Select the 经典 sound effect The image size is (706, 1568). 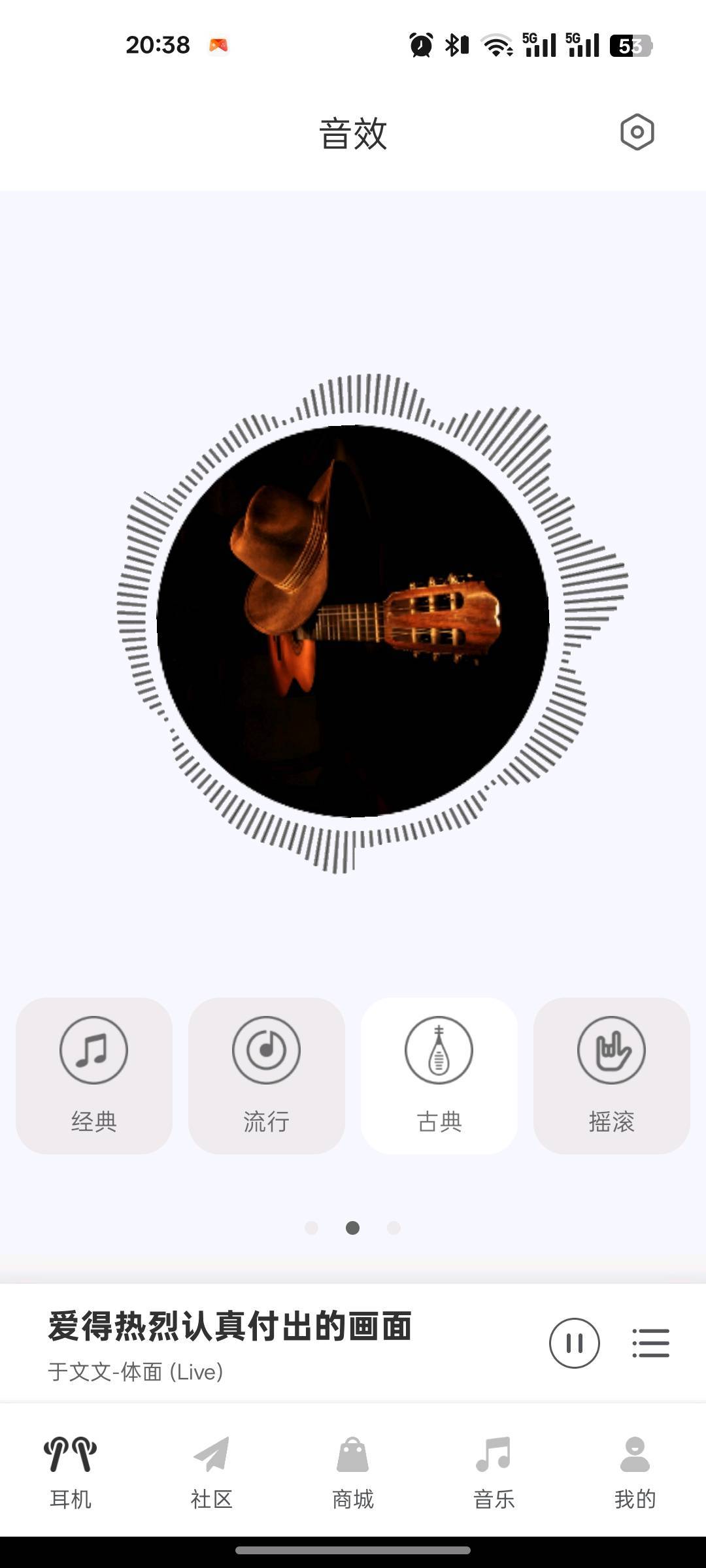click(x=94, y=1075)
